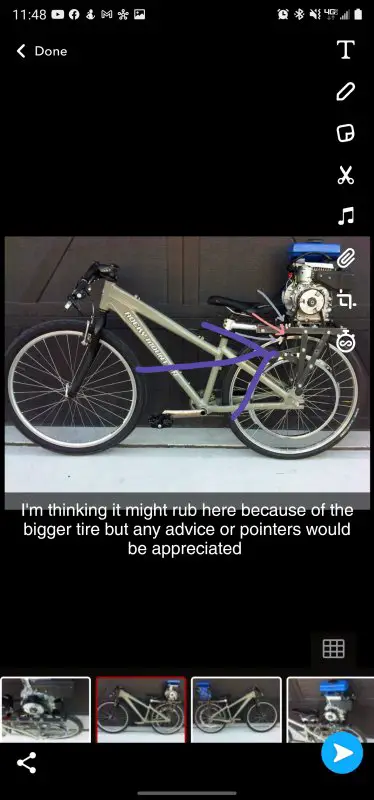Select the fourth thumbnail of blue engine

click(x=331, y=709)
